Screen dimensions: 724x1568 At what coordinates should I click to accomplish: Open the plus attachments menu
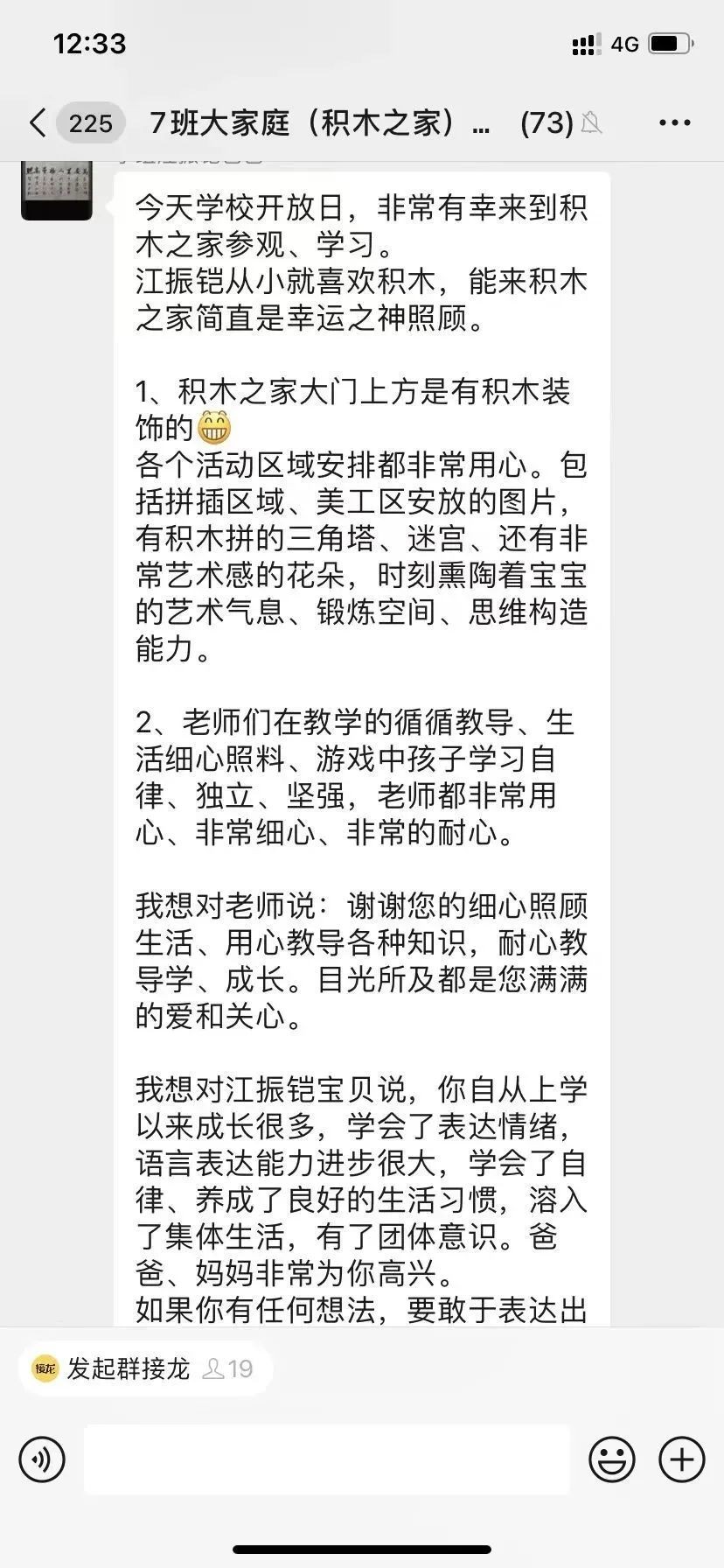(x=681, y=1459)
